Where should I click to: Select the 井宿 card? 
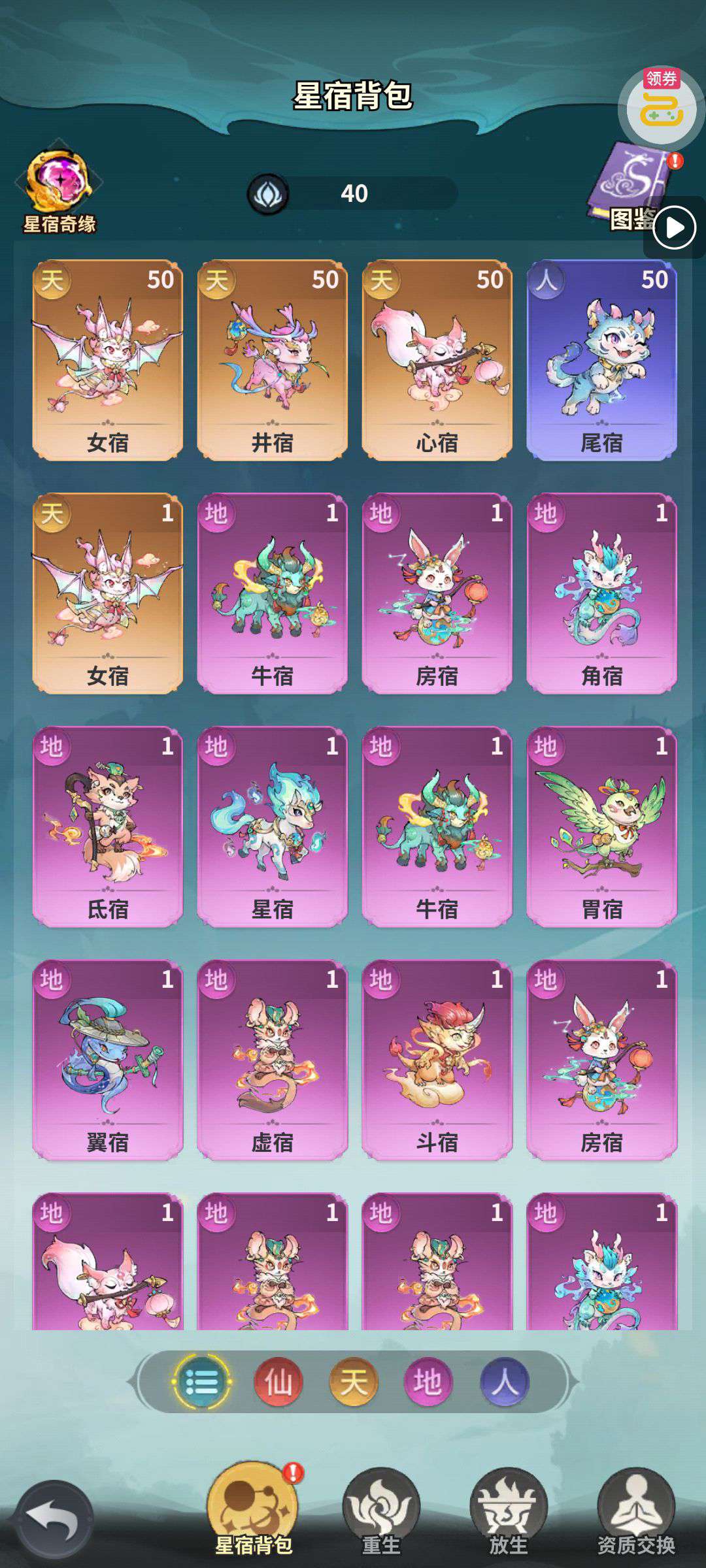(273, 361)
